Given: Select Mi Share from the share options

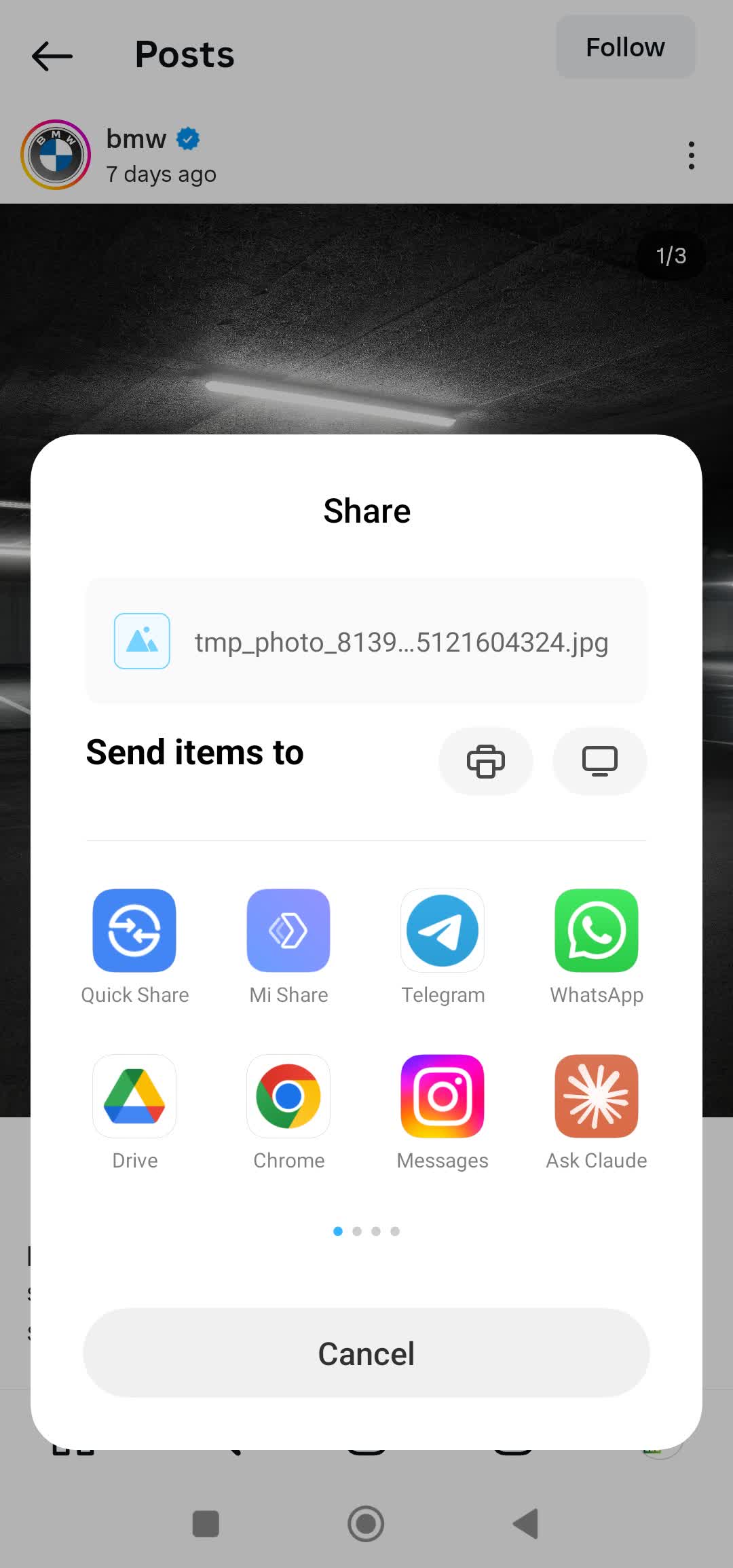Looking at the screenshot, I should click(x=288, y=931).
